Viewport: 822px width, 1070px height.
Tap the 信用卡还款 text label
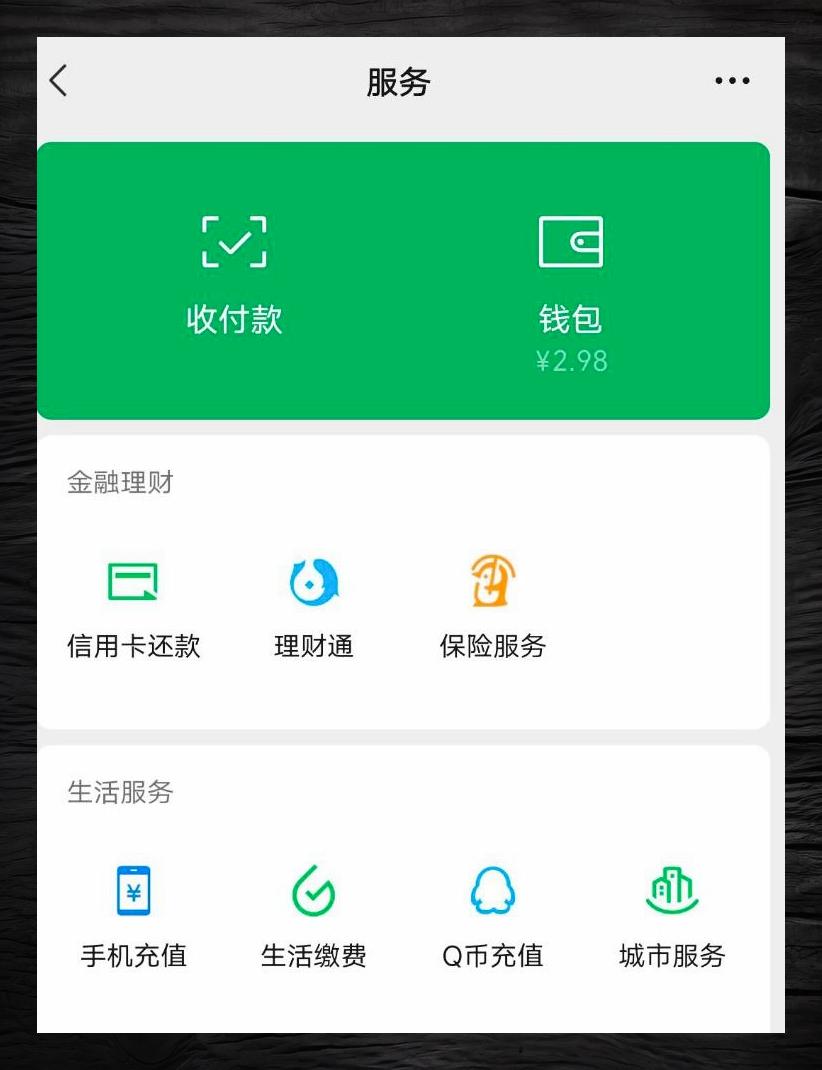coord(134,647)
